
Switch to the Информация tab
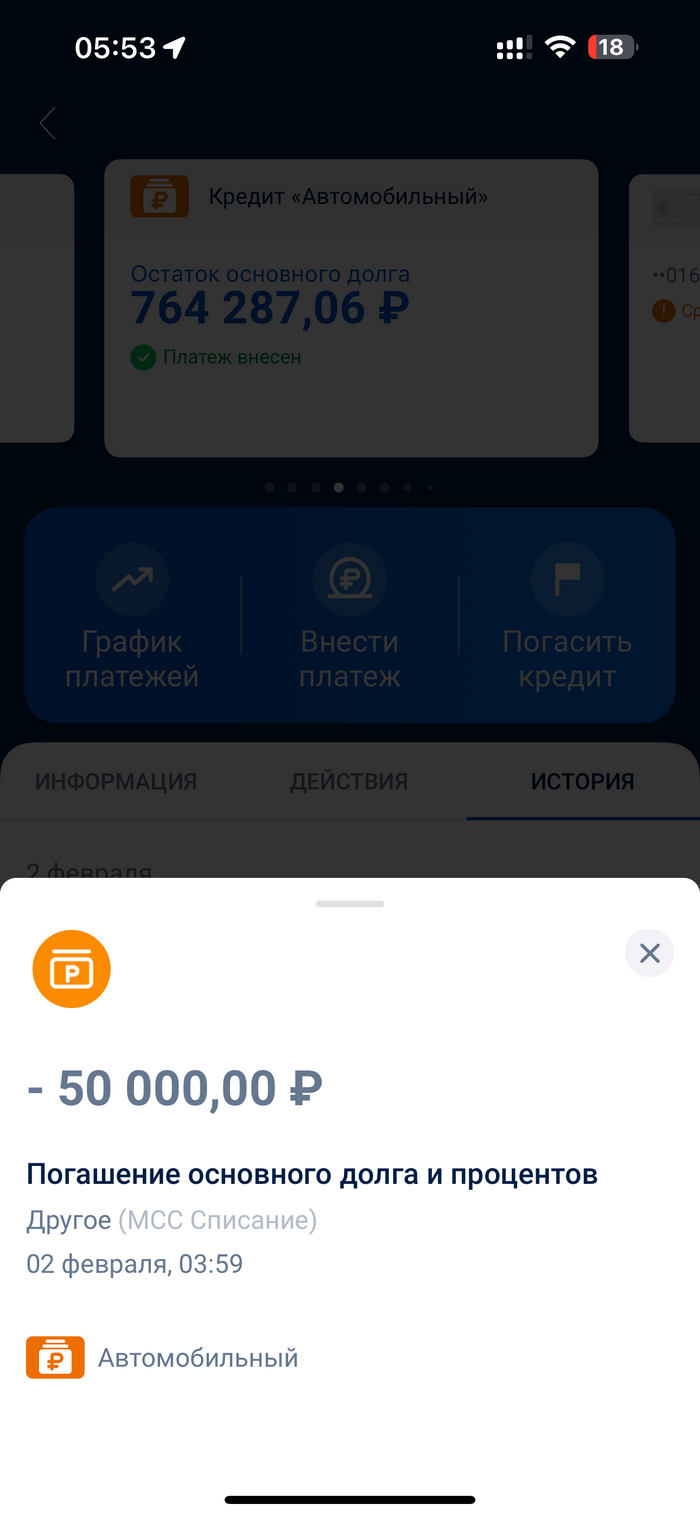click(x=116, y=781)
